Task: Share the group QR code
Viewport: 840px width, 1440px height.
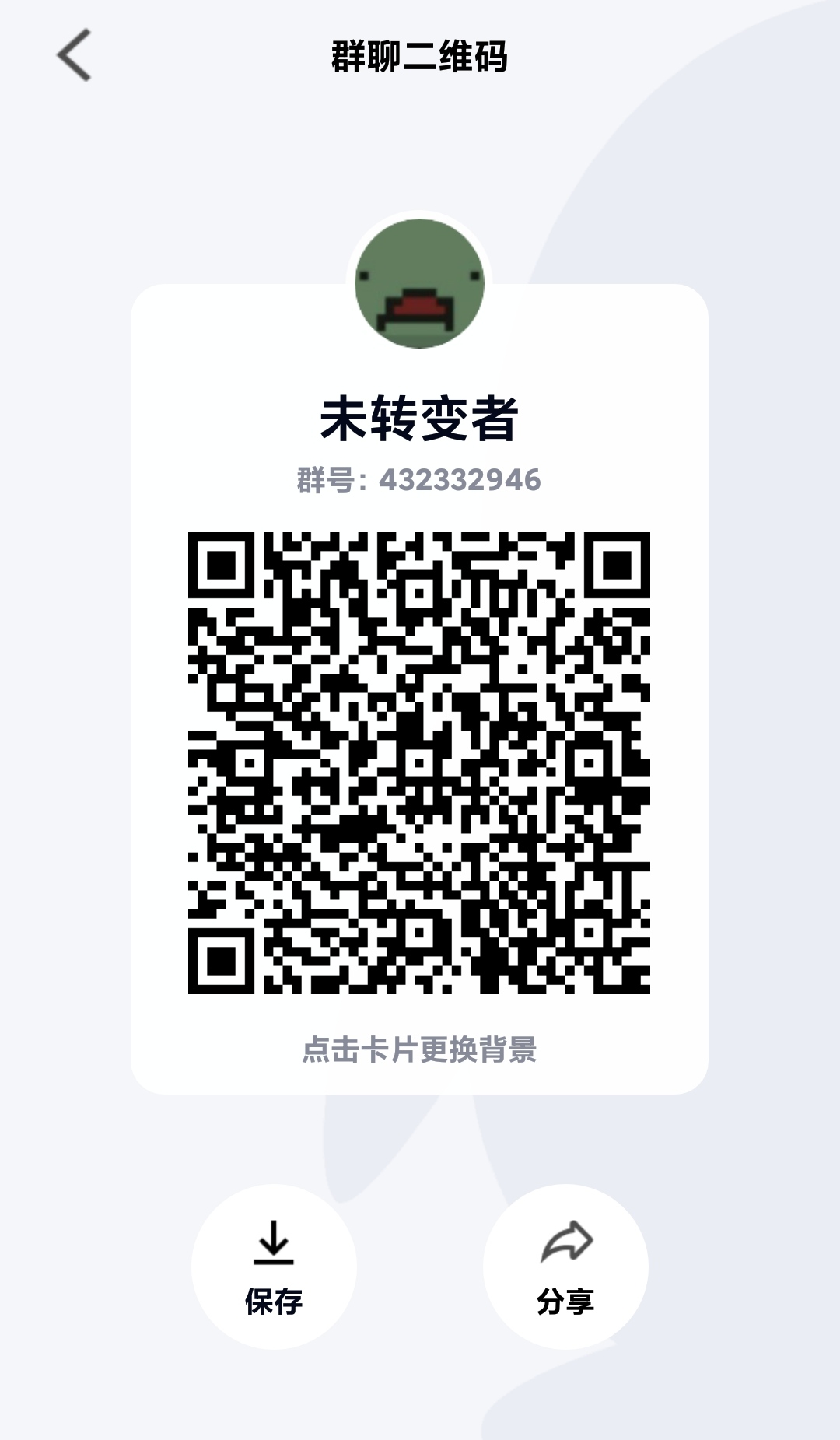Action: point(565,1267)
